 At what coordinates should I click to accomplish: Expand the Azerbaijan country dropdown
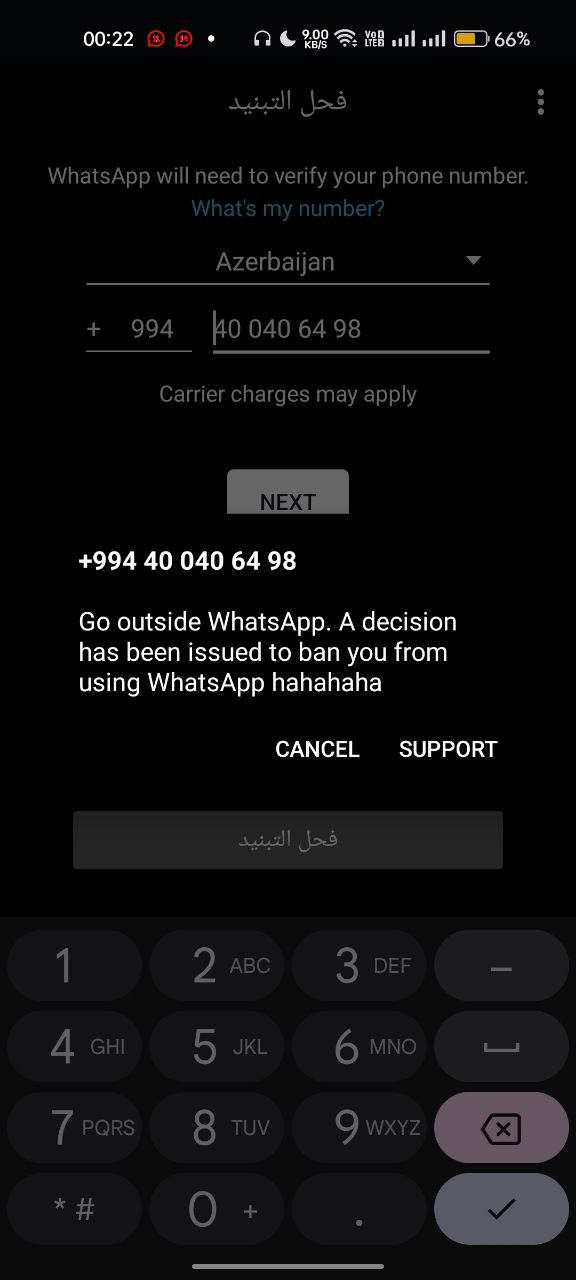pyautogui.click(x=288, y=262)
